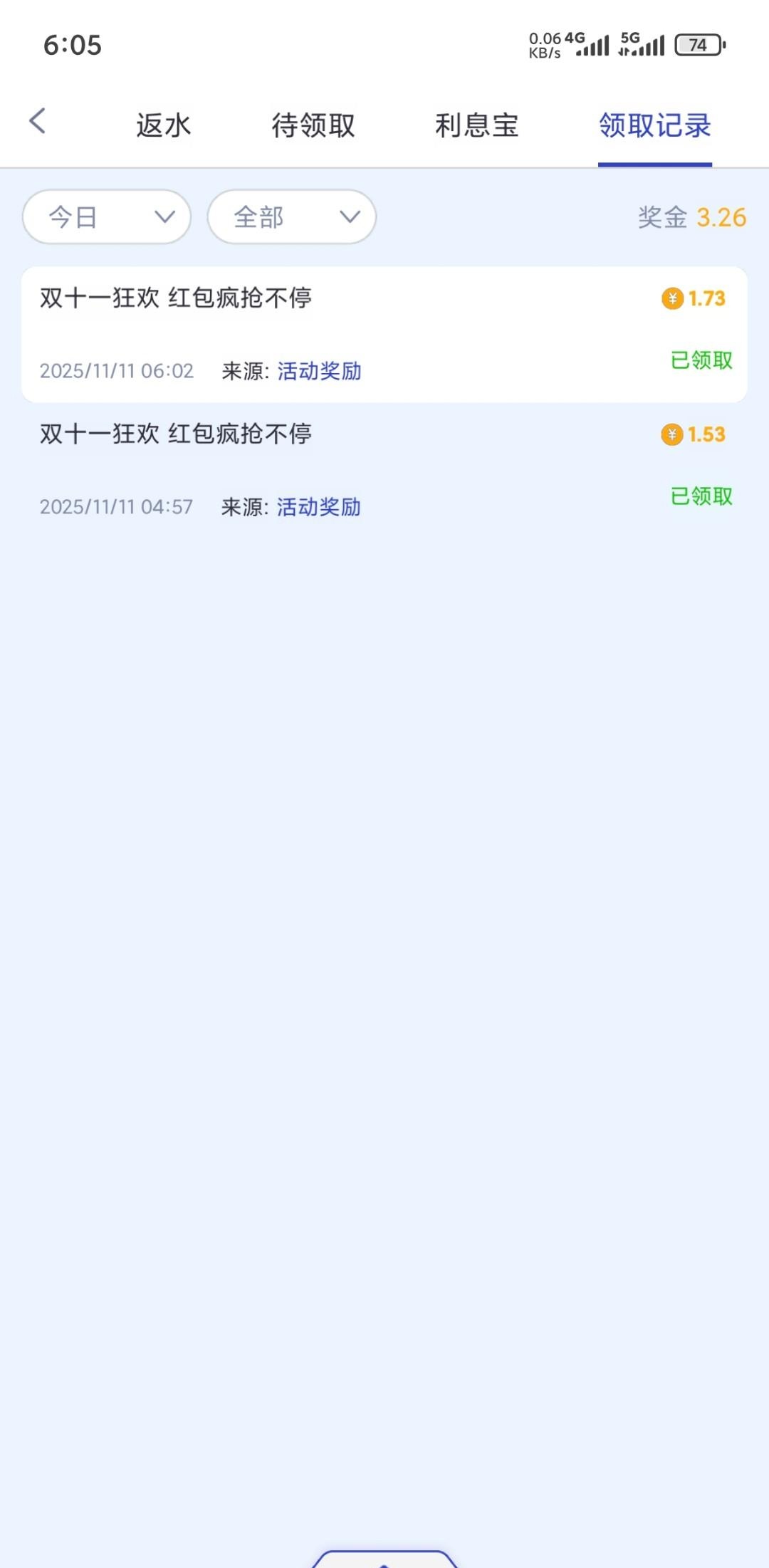Go back using the top-left arrow
This screenshot has height=1568, width=769.
(38, 121)
